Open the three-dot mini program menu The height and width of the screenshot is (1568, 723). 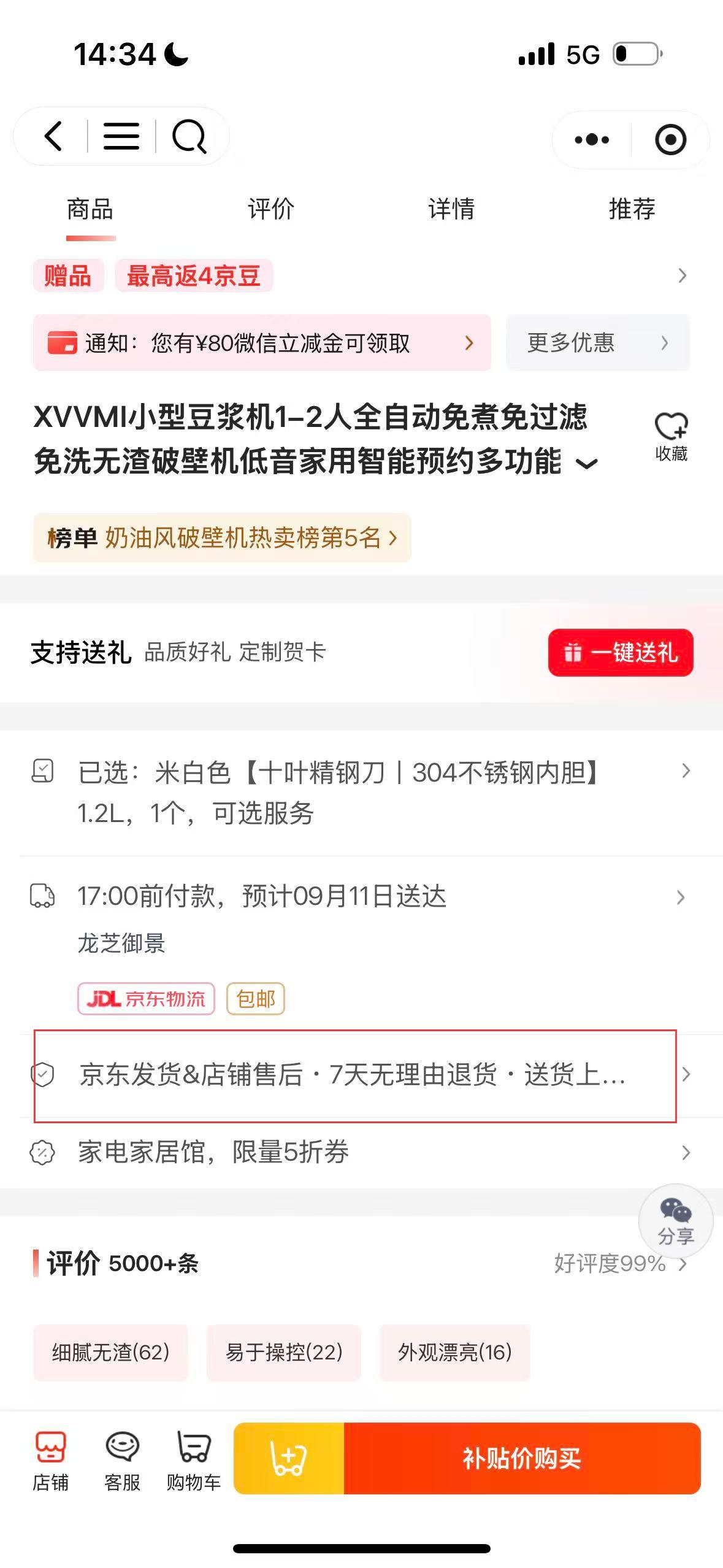pos(591,140)
